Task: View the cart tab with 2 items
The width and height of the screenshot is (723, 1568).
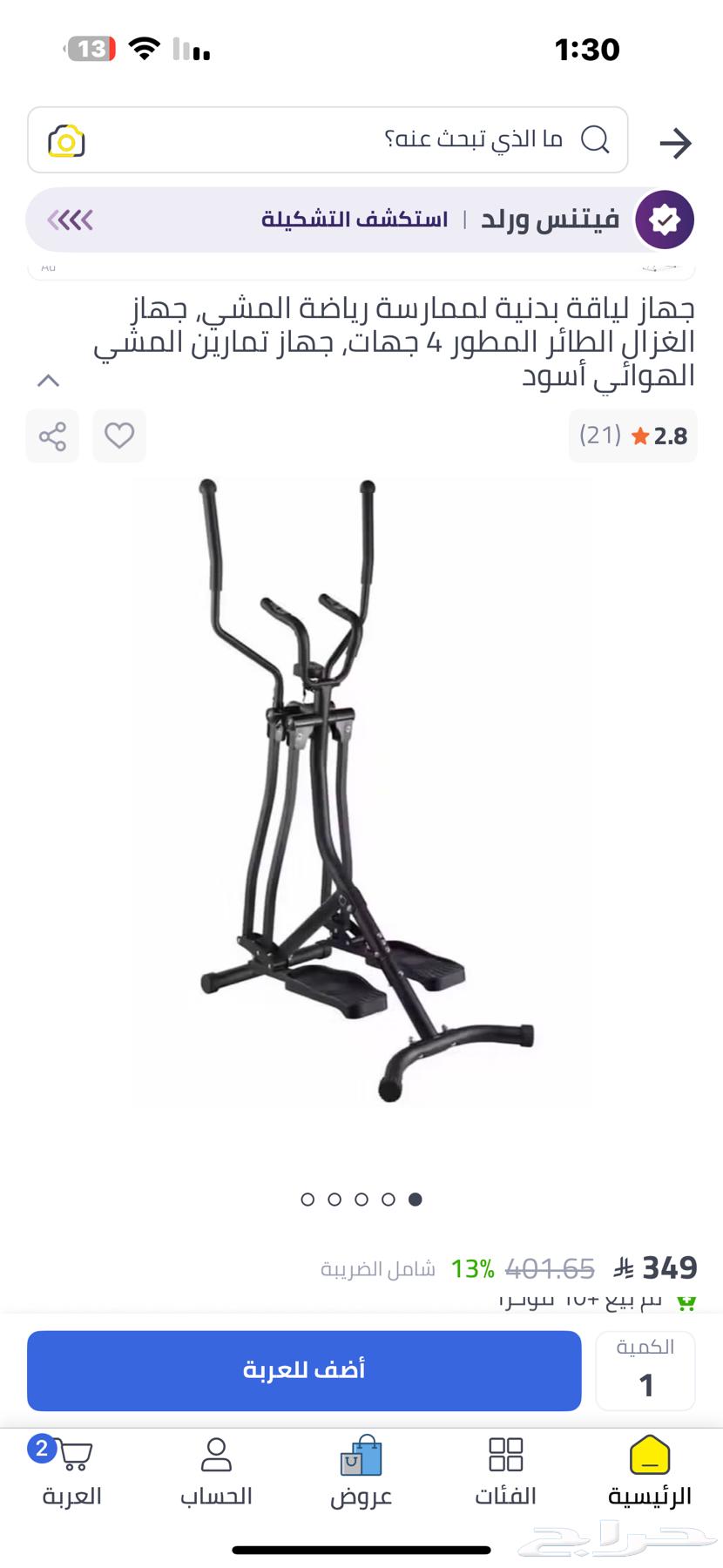Action: click(x=71, y=1473)
